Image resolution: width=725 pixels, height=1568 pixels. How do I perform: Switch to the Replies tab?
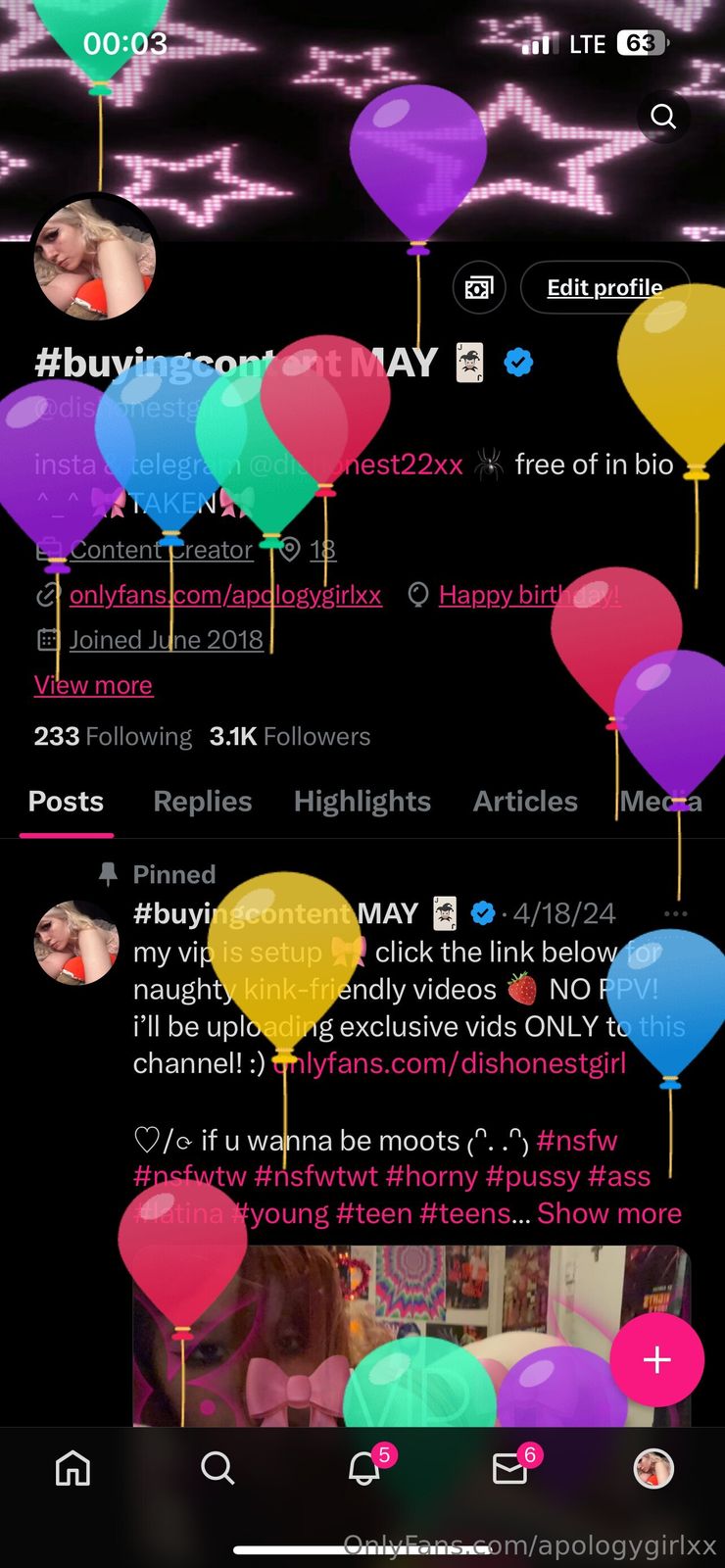point(203,802)
